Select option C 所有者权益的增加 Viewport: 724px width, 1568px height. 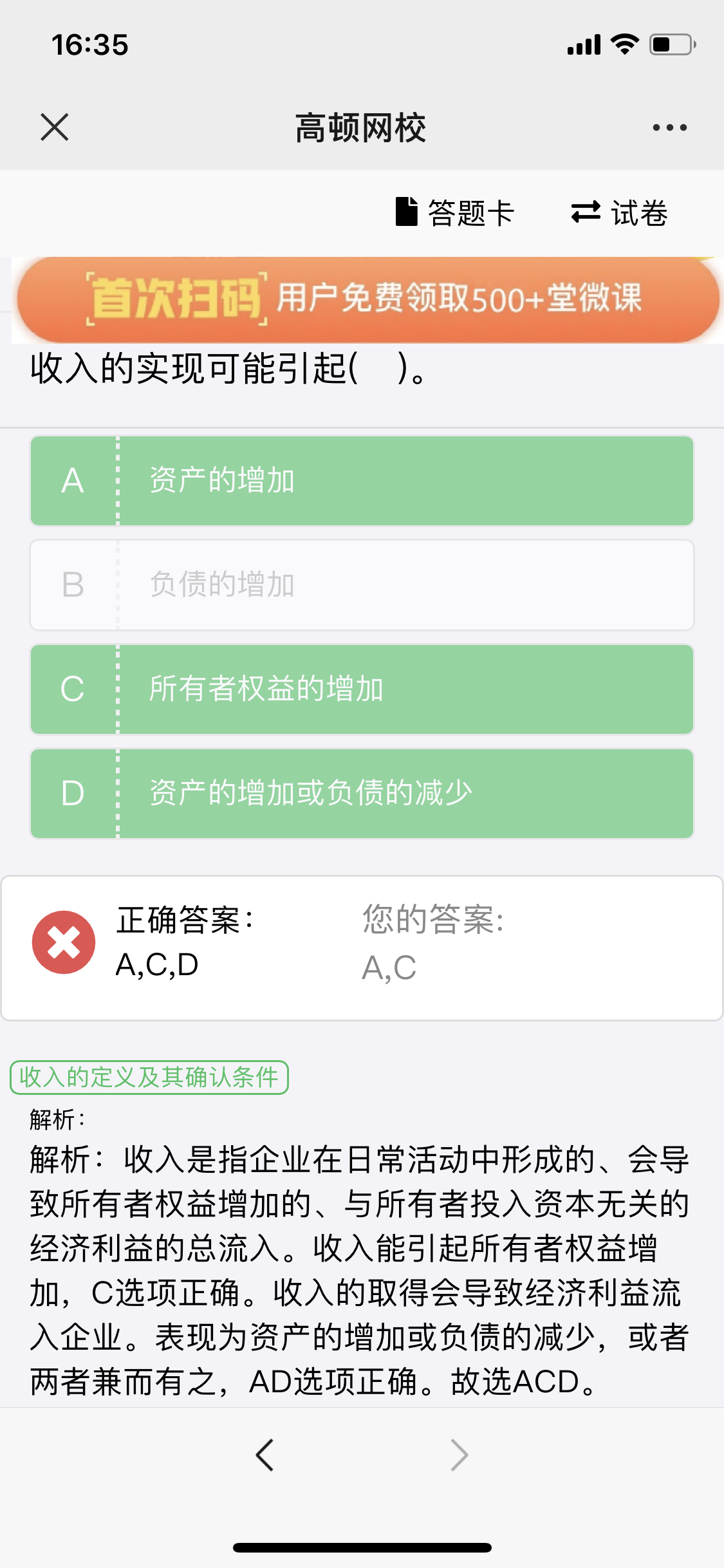point(362,689)
